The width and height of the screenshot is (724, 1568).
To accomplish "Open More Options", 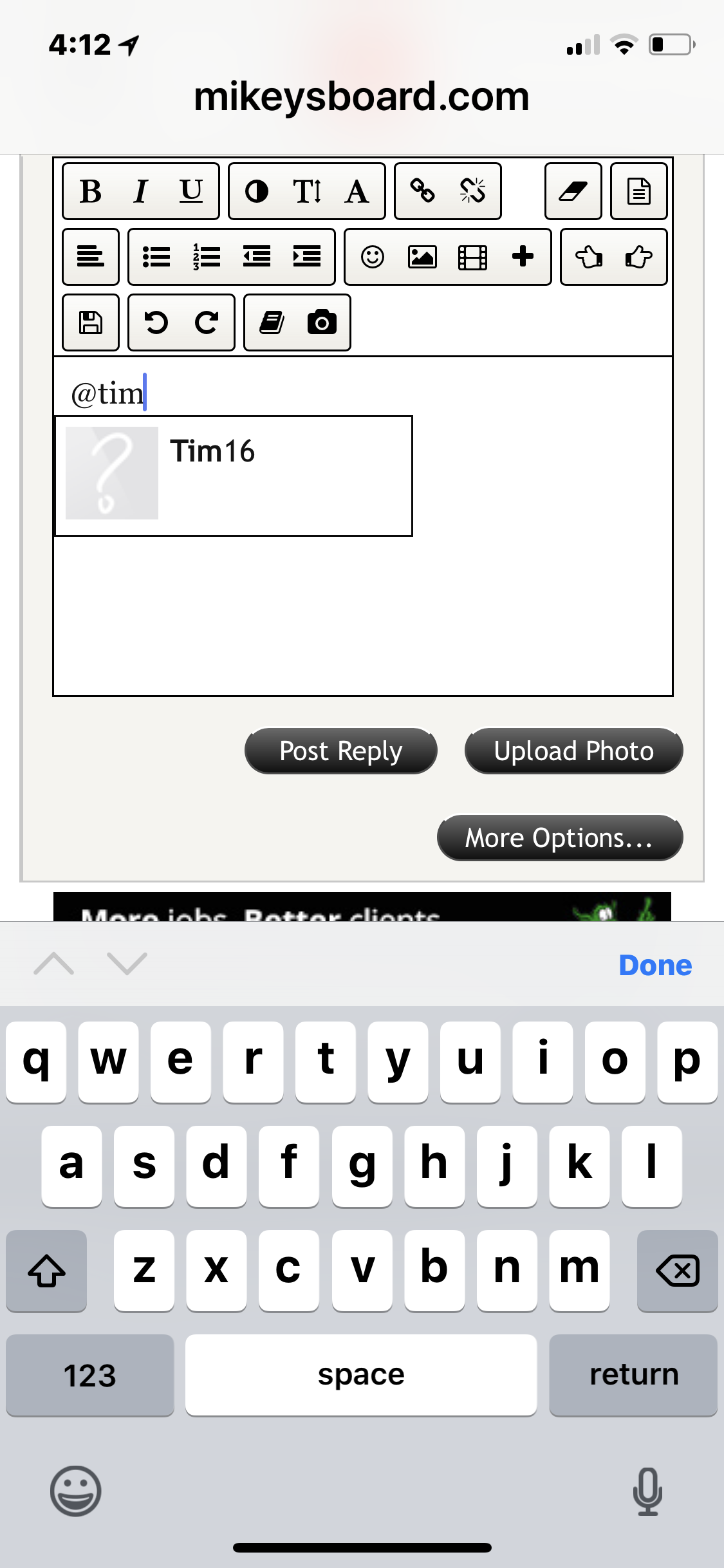I will (x=559, y=837).
